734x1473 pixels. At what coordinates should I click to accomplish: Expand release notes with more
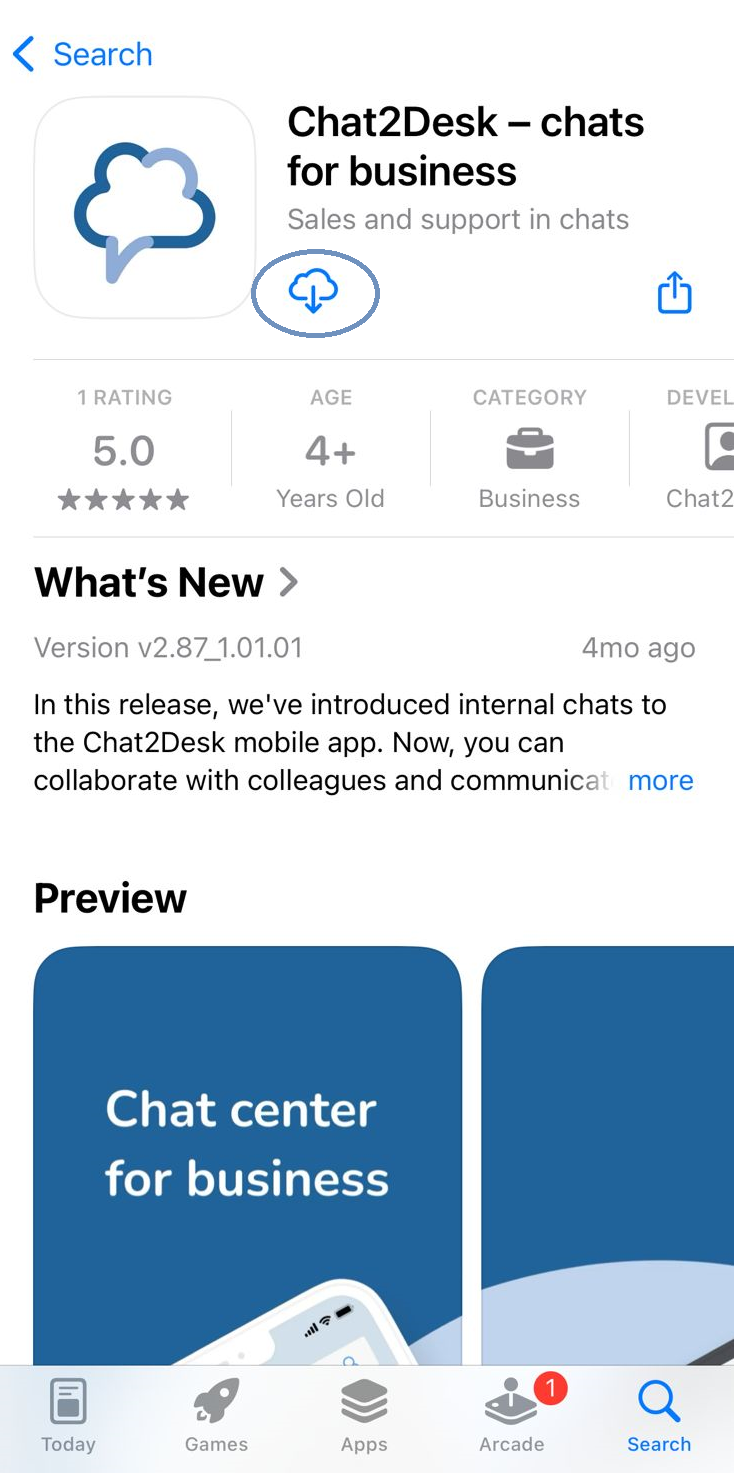pos(660,781)
